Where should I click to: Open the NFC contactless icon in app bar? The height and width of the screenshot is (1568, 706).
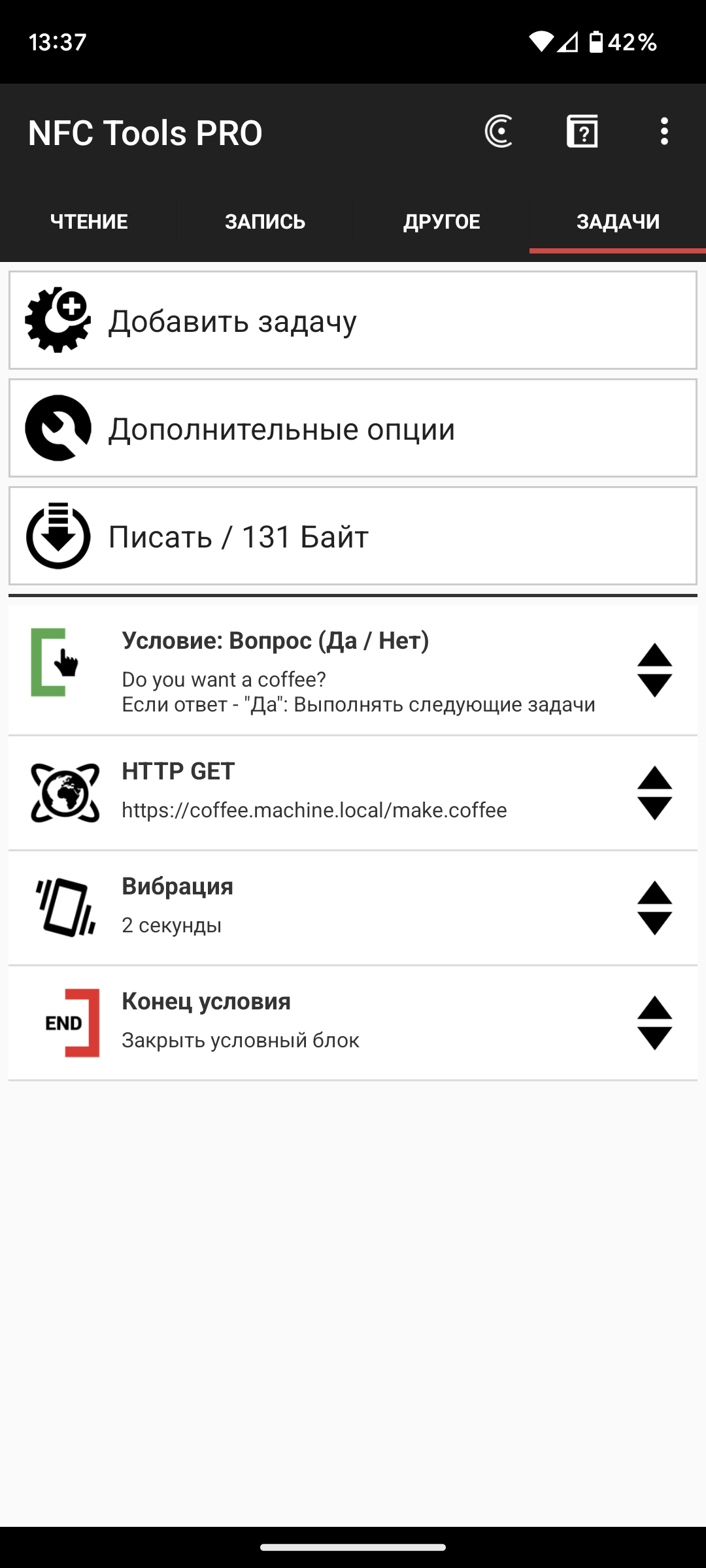point(499,131)
